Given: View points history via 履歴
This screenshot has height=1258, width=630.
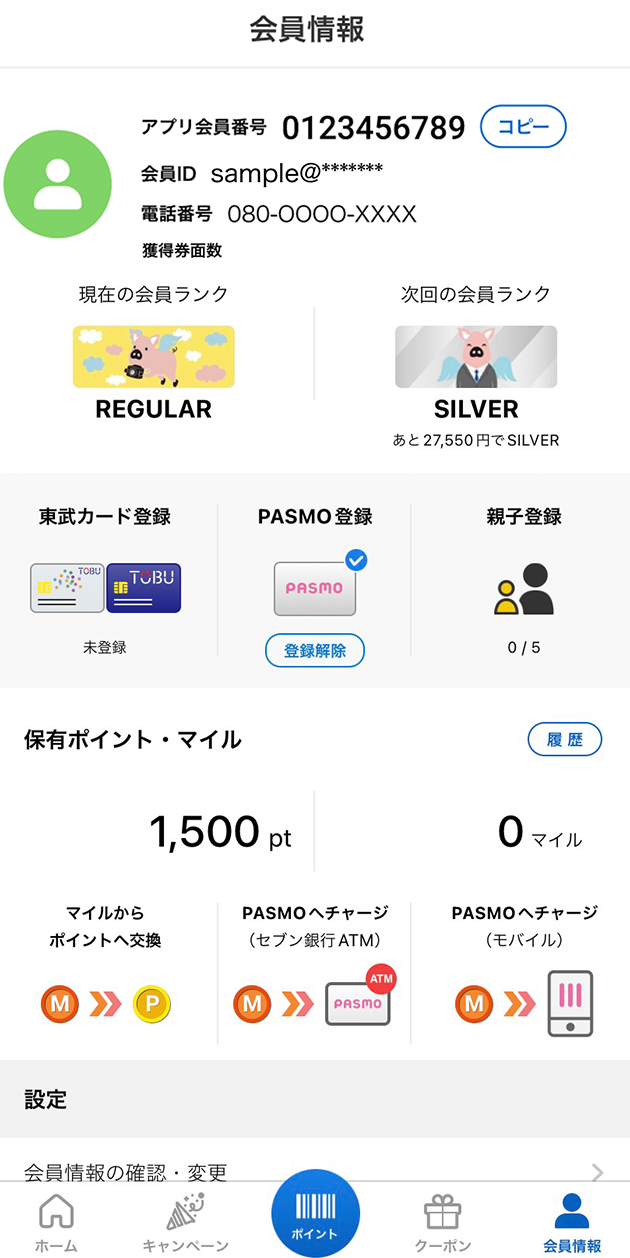Looking at the screenshot, I should coord(564,740).
